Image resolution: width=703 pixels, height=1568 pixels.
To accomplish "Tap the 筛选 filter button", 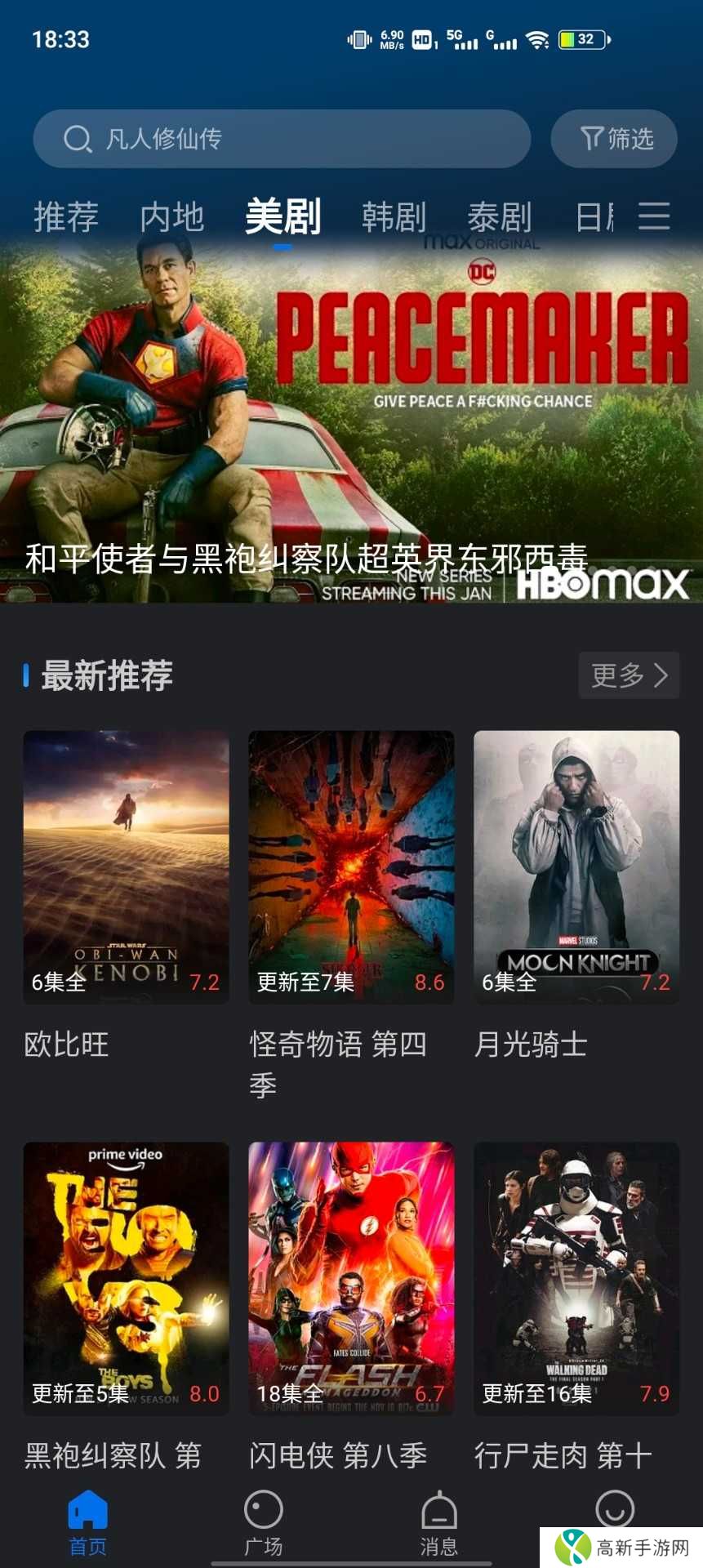I will coord(613,139).
